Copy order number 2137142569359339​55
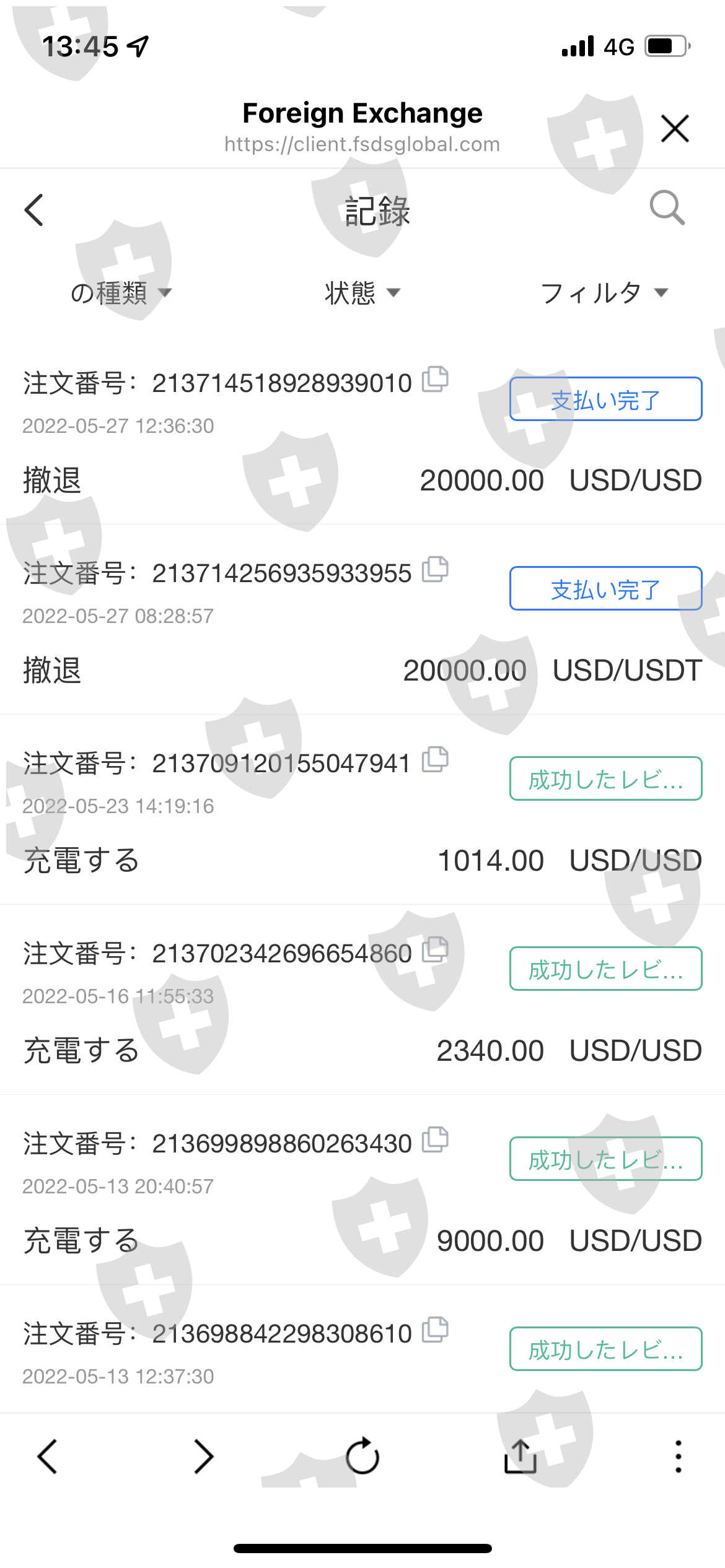This screenshot has height=1568, width=725. [x=435, y=569]
